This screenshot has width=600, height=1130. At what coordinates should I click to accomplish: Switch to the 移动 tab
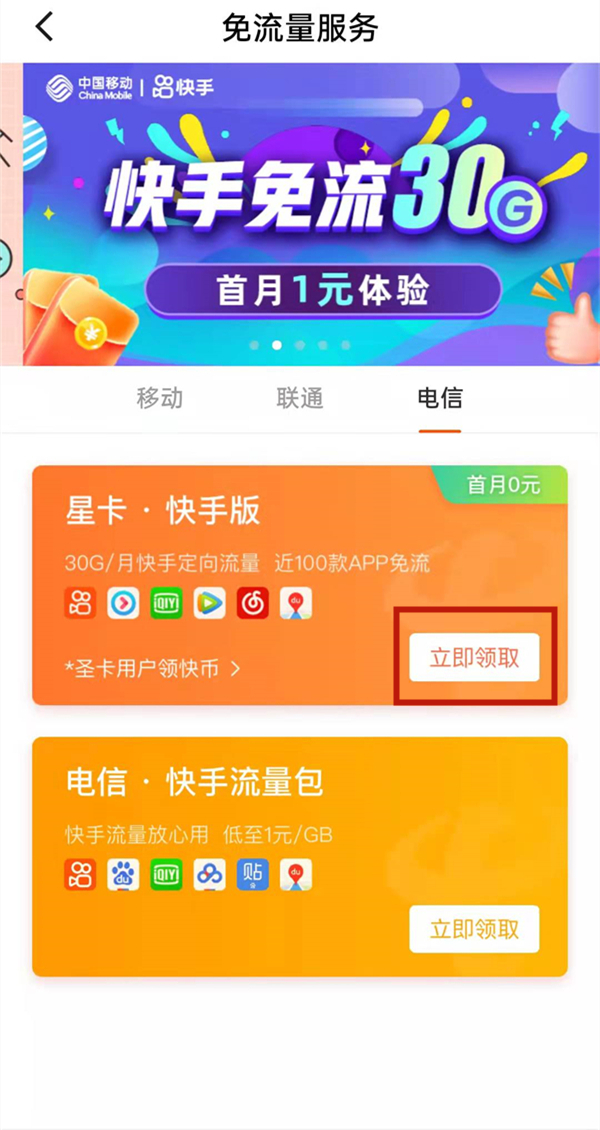click(x=160, y=398)
